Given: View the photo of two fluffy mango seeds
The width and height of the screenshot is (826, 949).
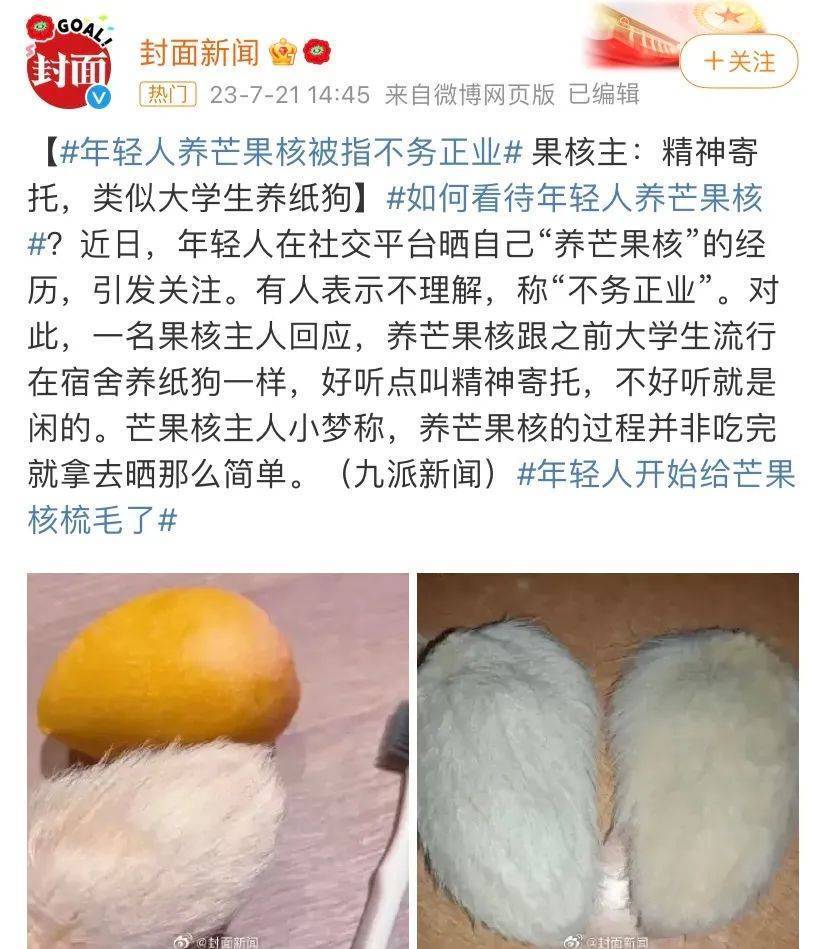Looking at the screenshot, I should coord(608,760).
